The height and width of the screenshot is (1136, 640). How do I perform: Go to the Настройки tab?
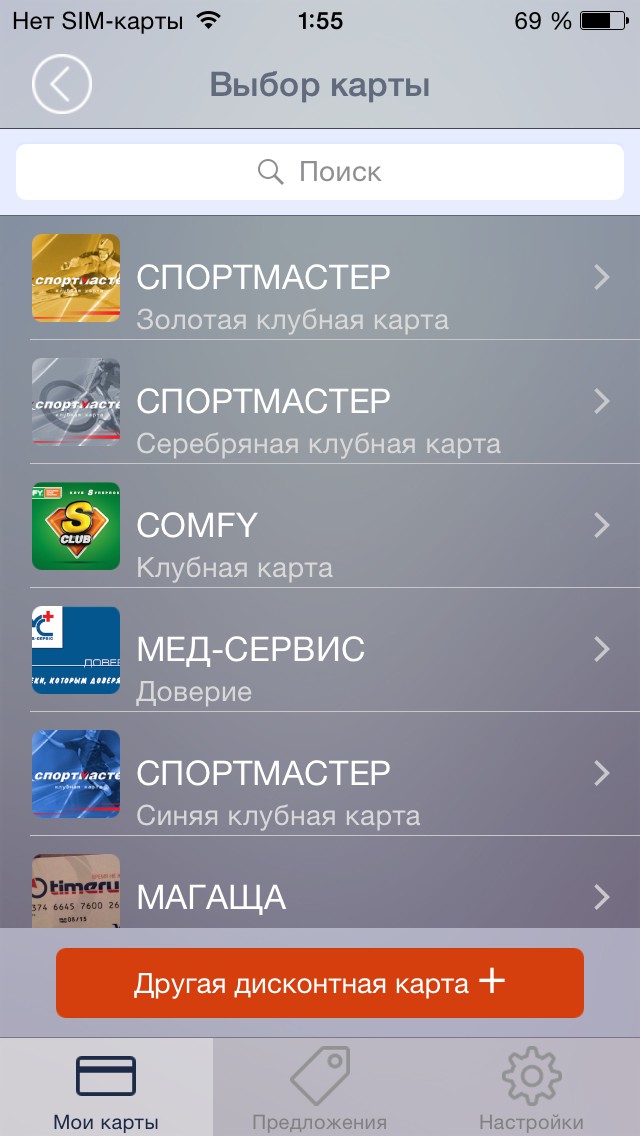point(531,1088)
